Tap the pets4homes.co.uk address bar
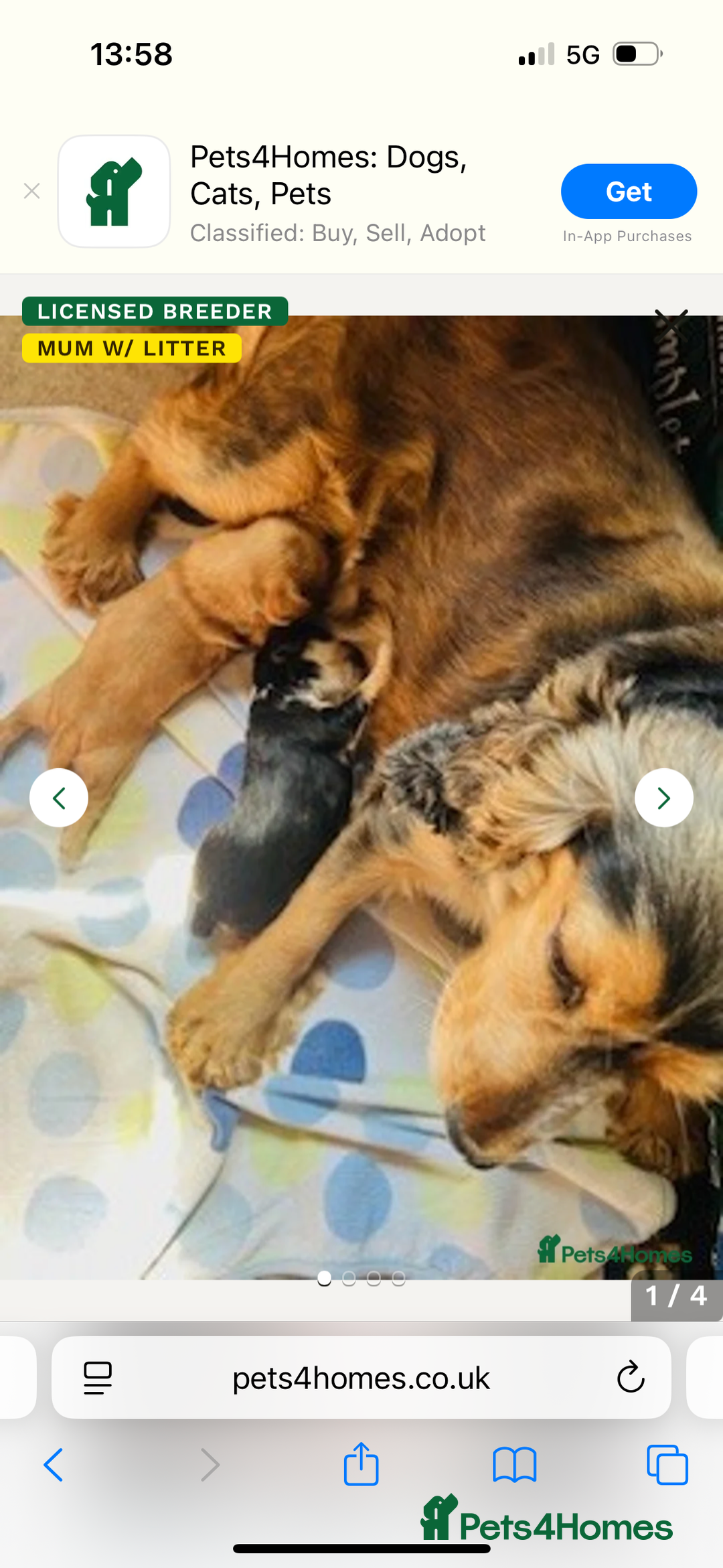The height and width of the screenshot is (1568, 723). [361, 1378]
